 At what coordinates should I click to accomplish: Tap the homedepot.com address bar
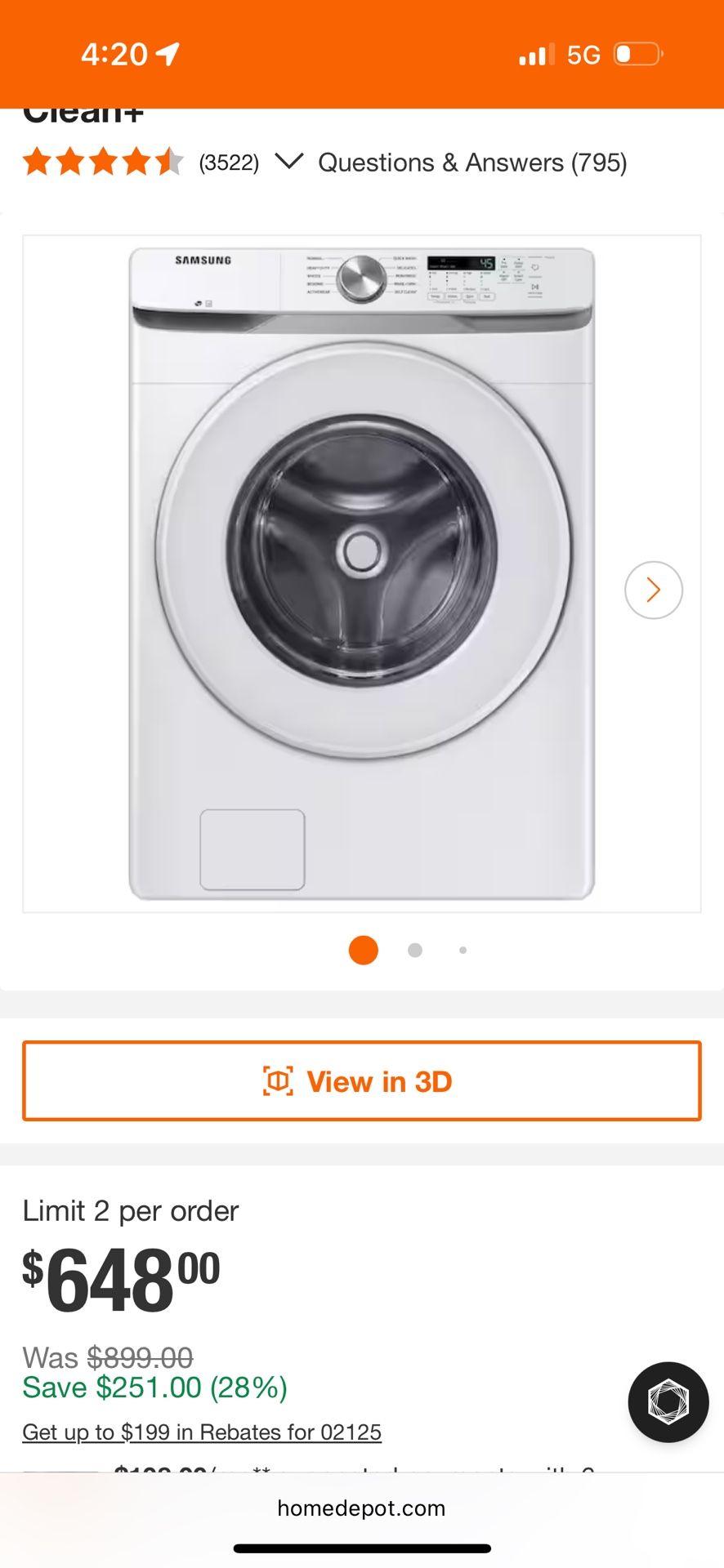[x=362, y=1508]
